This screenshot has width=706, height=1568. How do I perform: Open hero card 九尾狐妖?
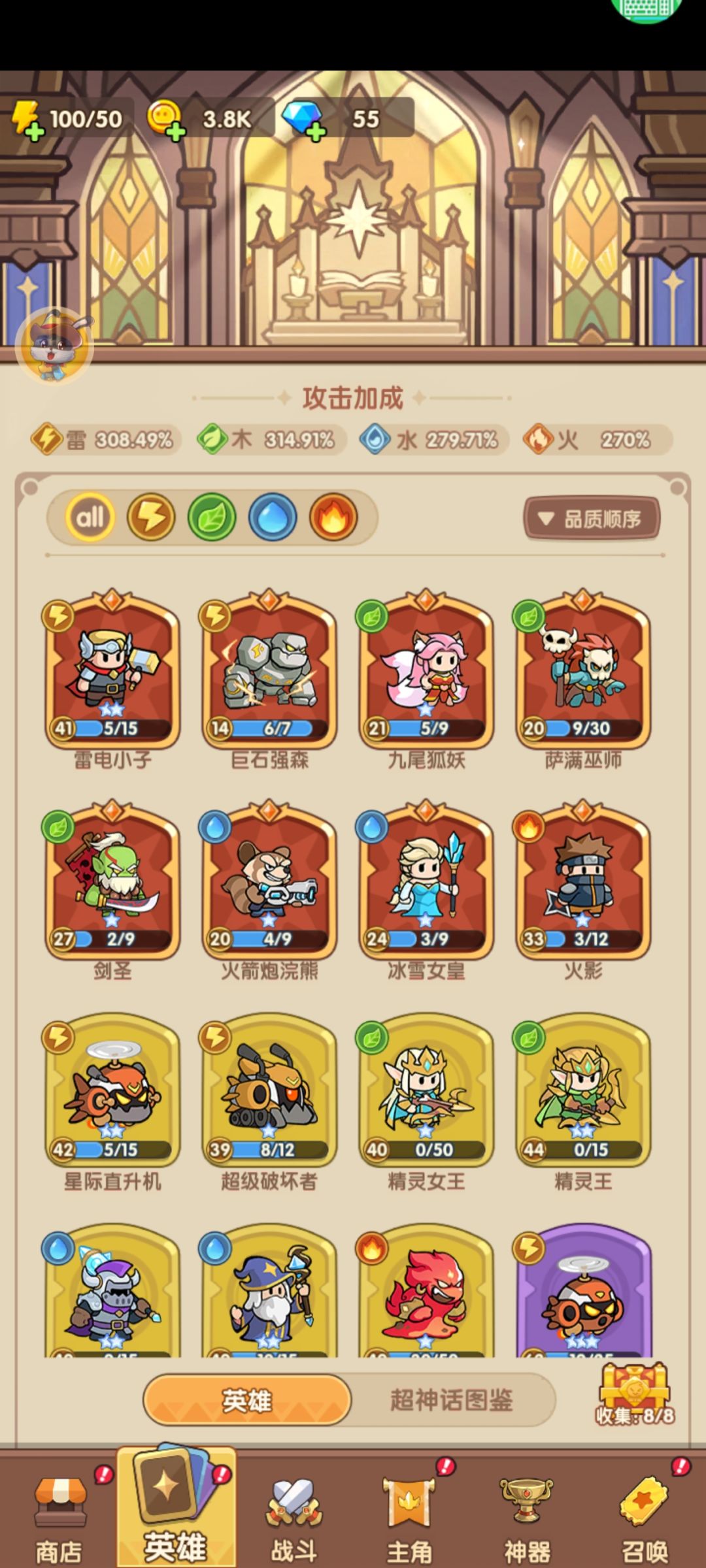(426, 679)
